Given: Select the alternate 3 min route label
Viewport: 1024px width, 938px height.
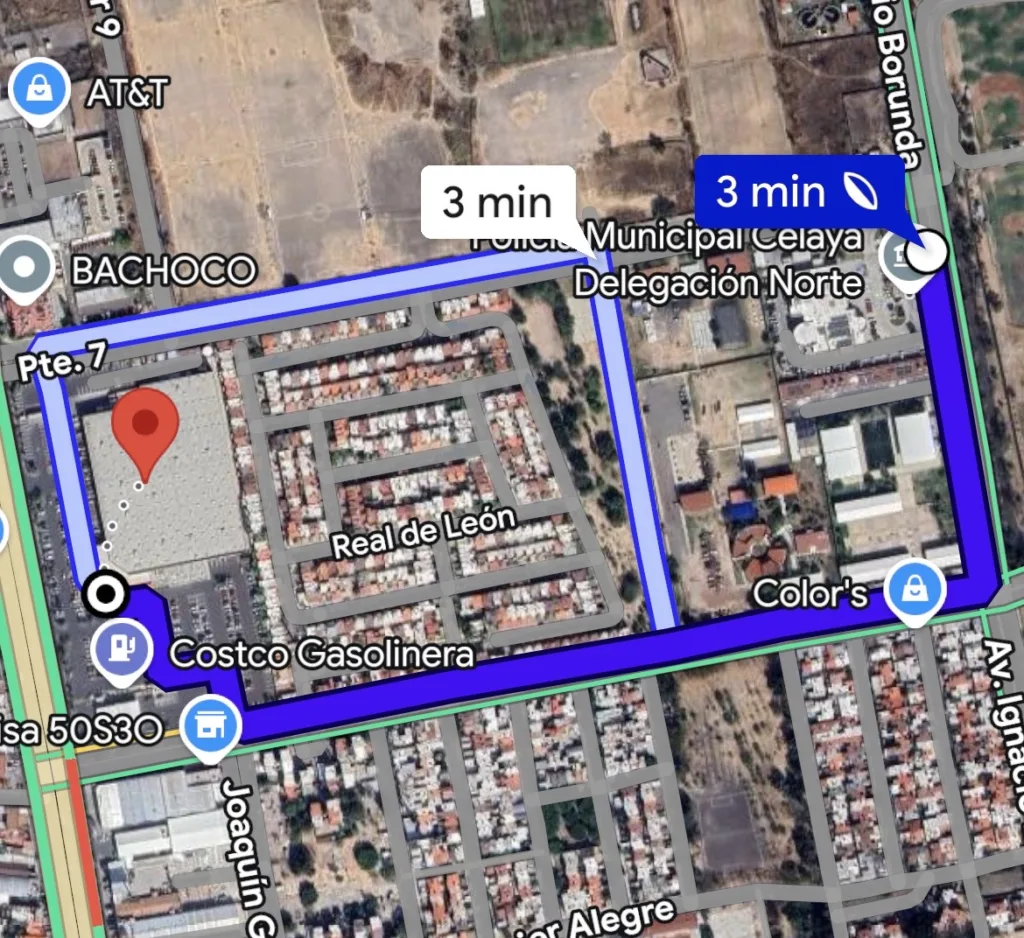Looking at the screenshot, I should click(x=497, y=203).
